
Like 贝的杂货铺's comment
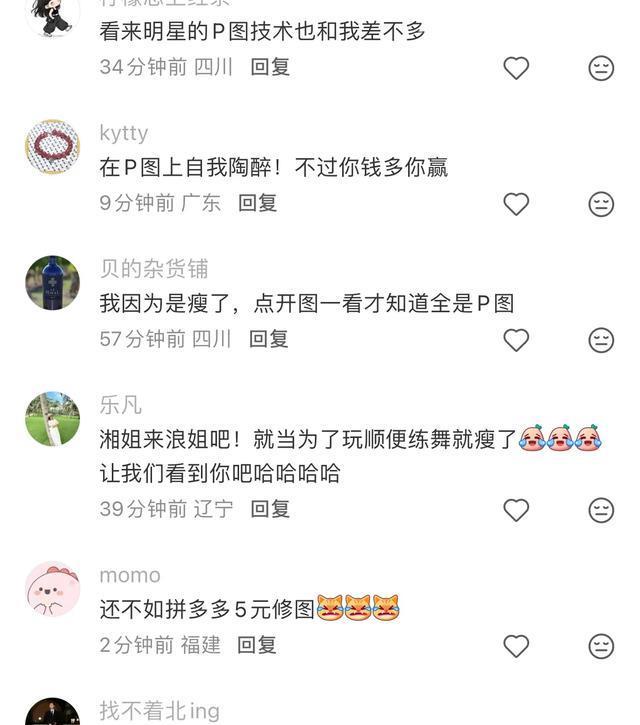tap(515, 340)
